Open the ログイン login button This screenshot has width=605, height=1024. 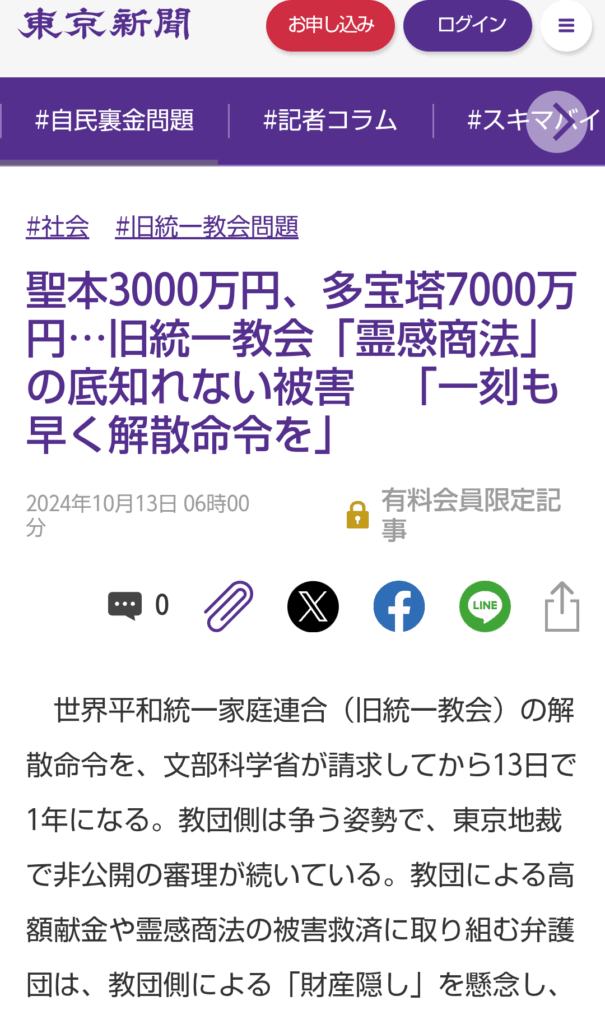467,25
